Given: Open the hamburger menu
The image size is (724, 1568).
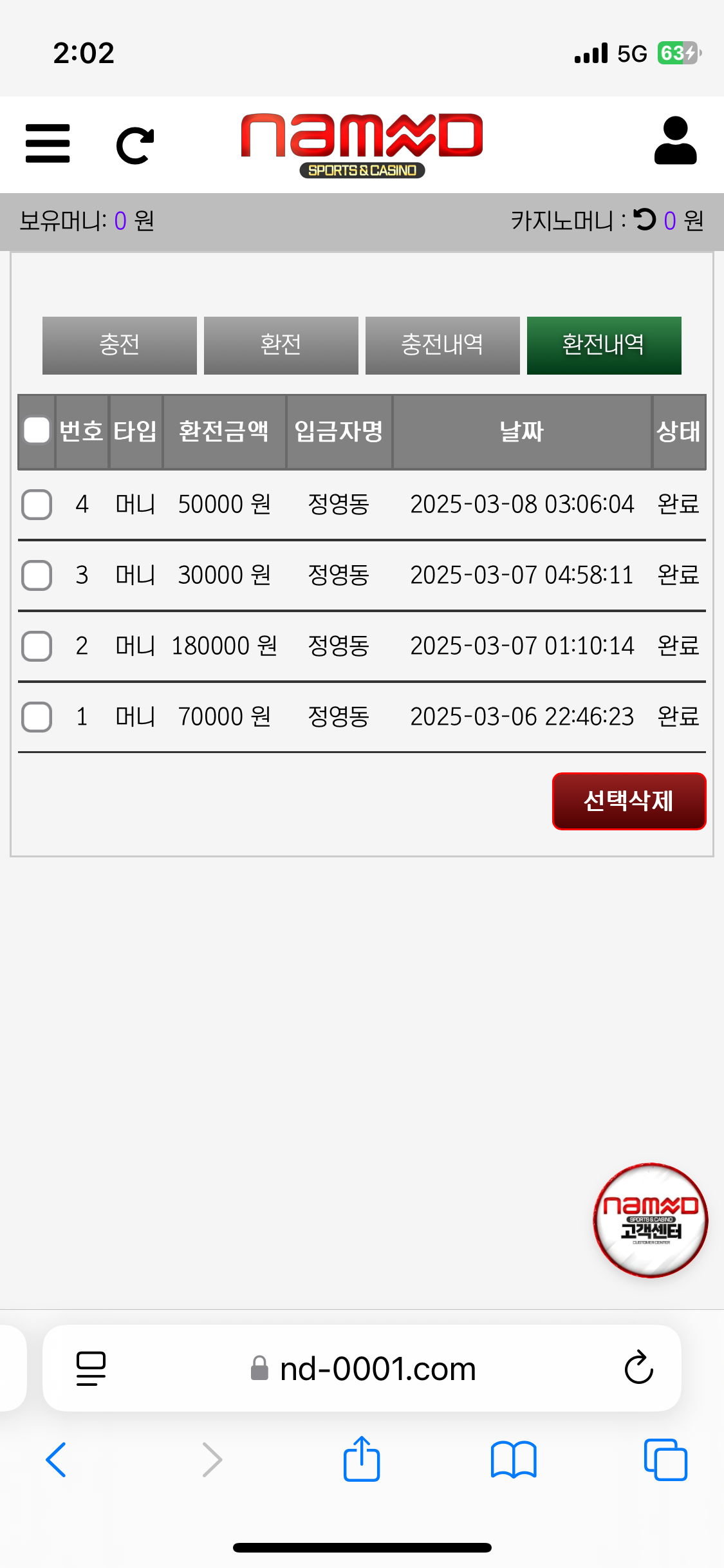Looking at the screenshot, I should coord(48,144).
